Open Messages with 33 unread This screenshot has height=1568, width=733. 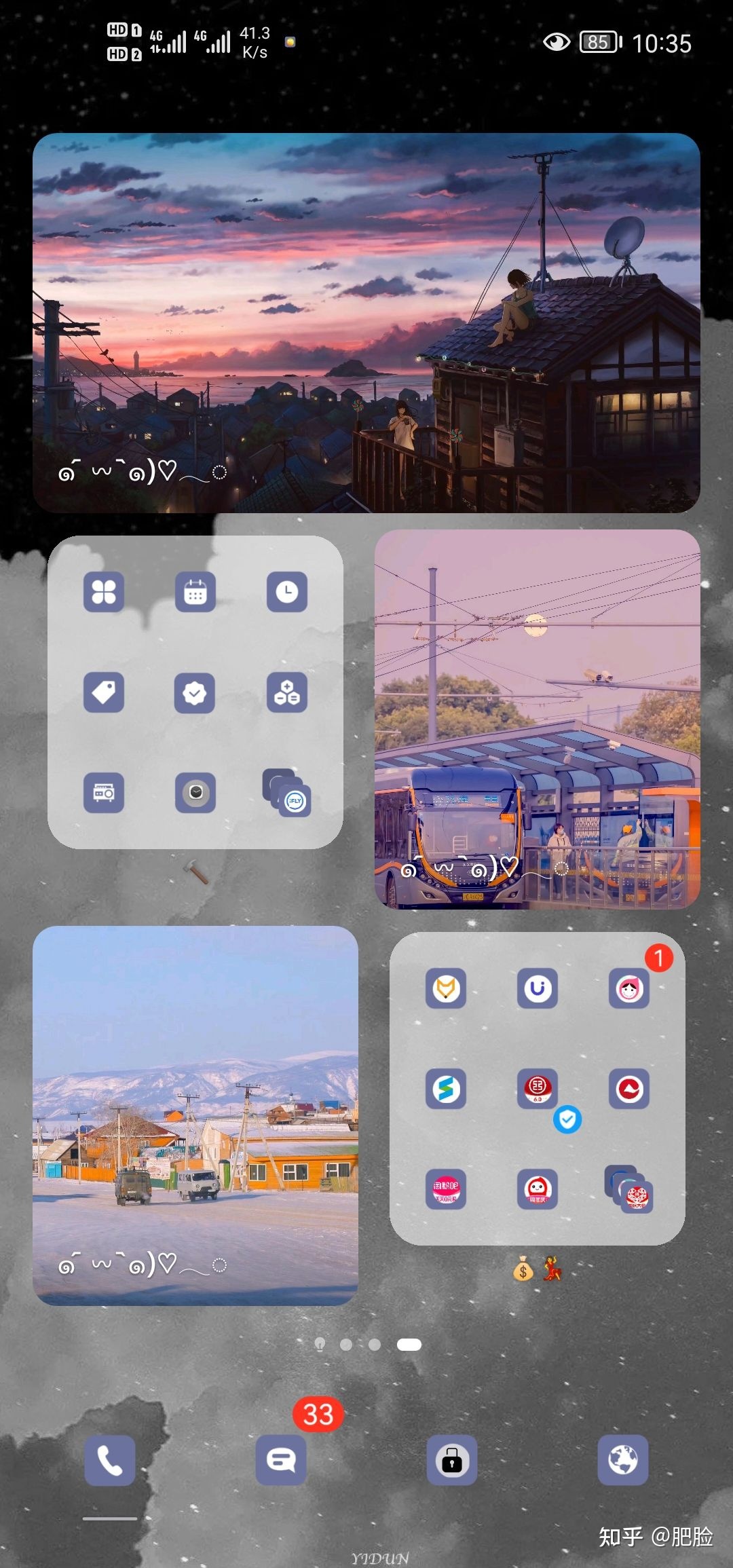(x=281, y=1460)
